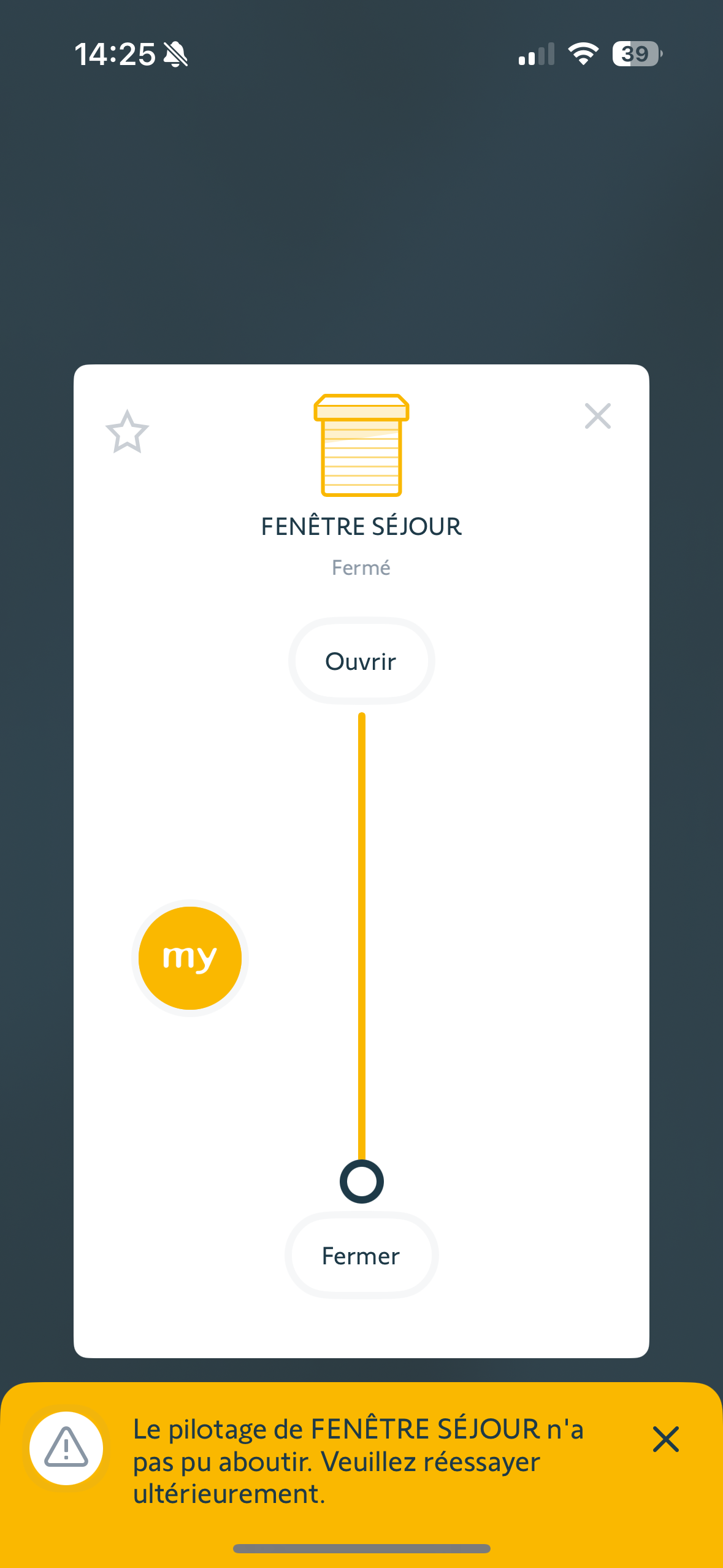Image resolution: width=723 pixels, height=1568 pixels.
Task: Tap the Ouvrir button
Action: 361,661
